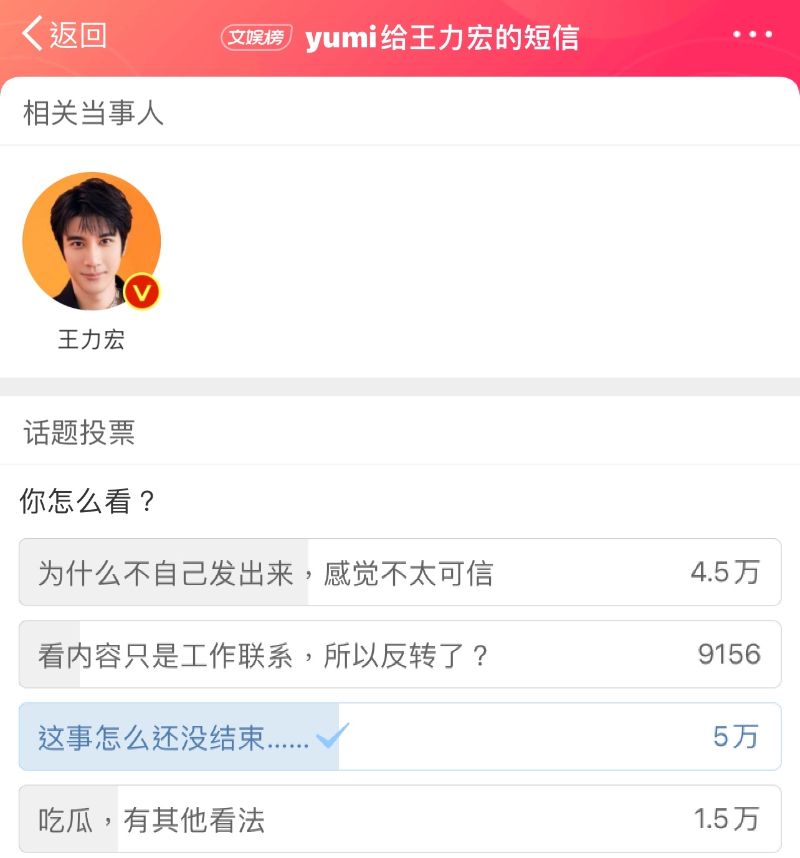This screenshot has height=858, width=800.
Task: Select poll option 看内容只是工作联系，所以反转了？
Action: 399,654
